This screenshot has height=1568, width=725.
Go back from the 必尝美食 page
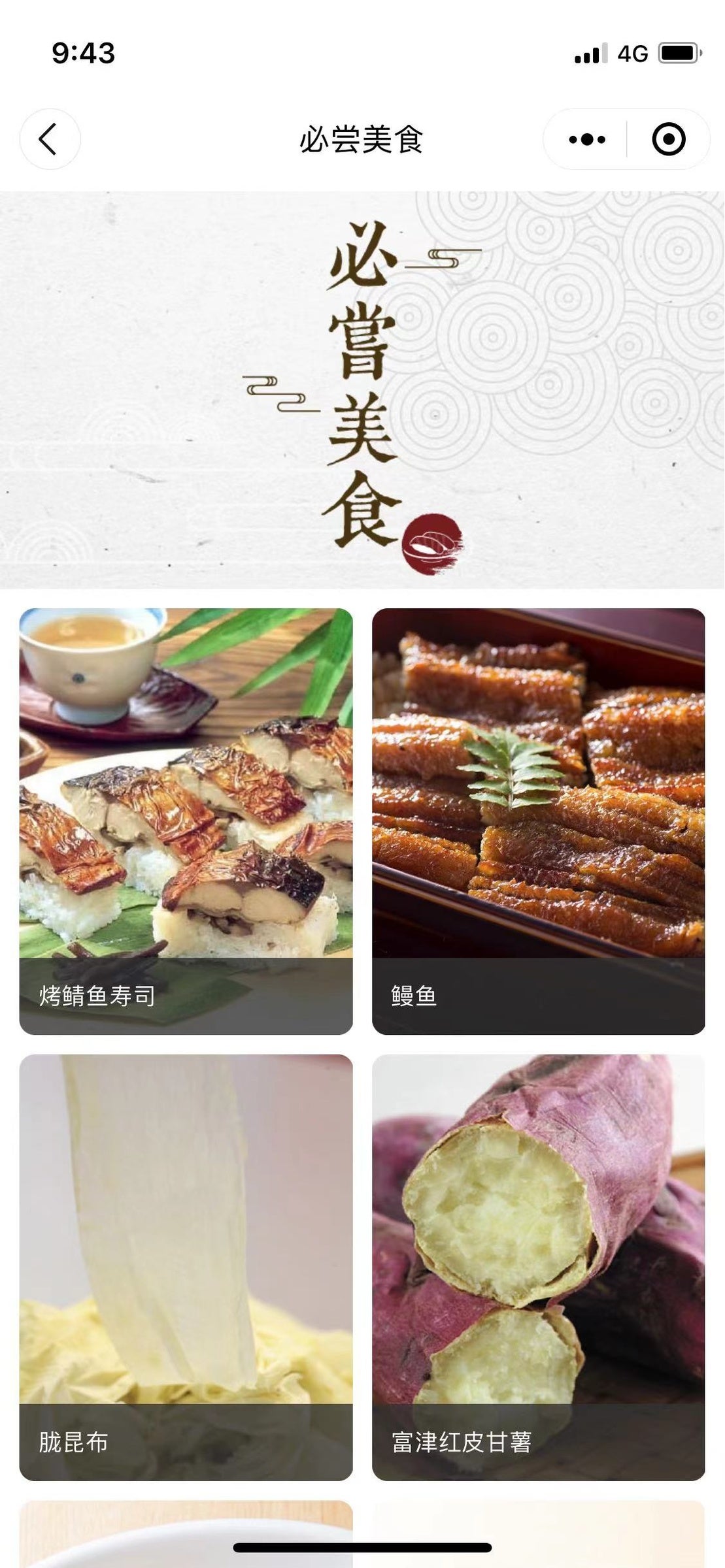point(49,139)
